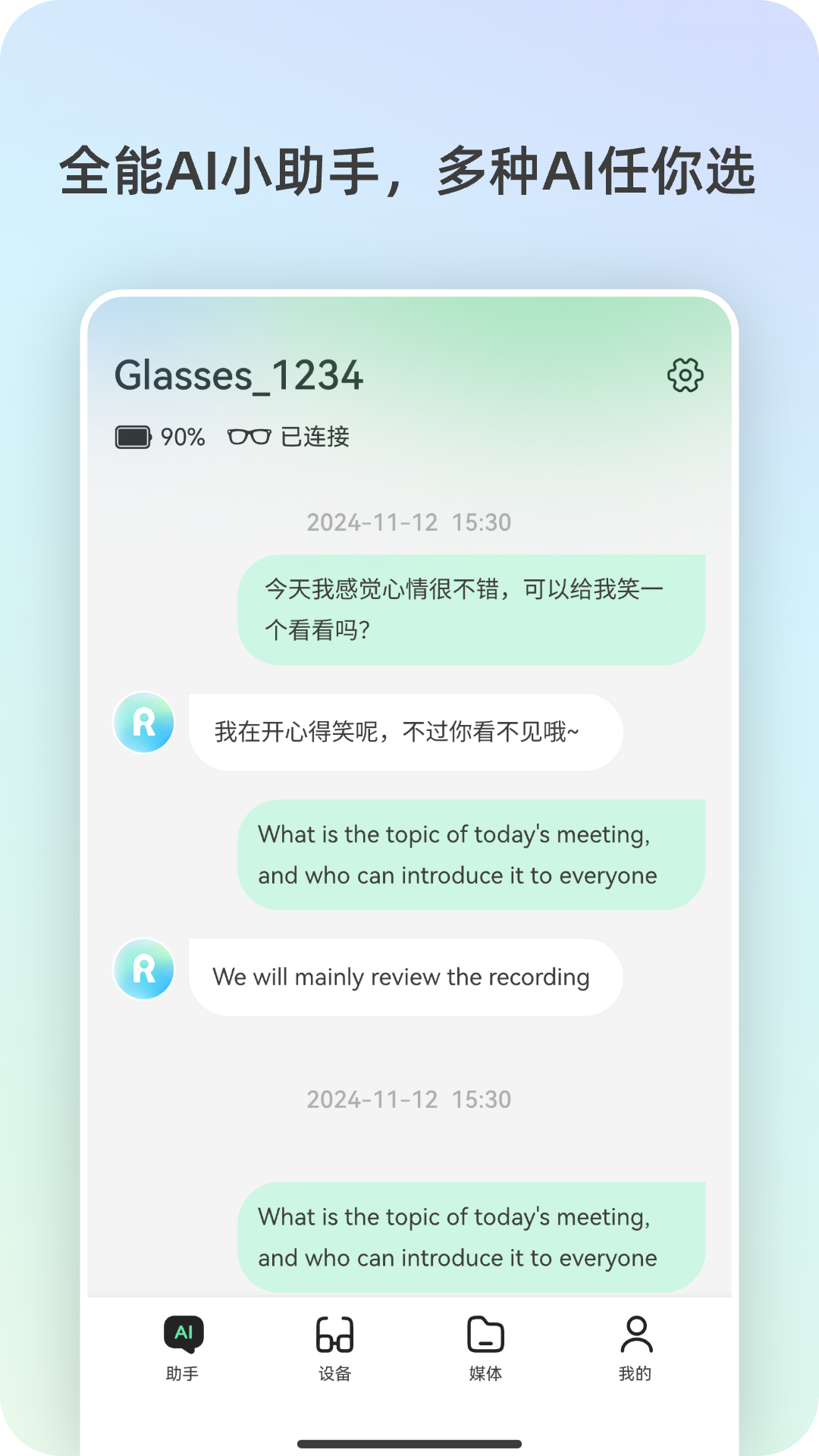Tap the battery status icon
The height and width of the screenshot is (1456, 819).
tap(134, 437)
